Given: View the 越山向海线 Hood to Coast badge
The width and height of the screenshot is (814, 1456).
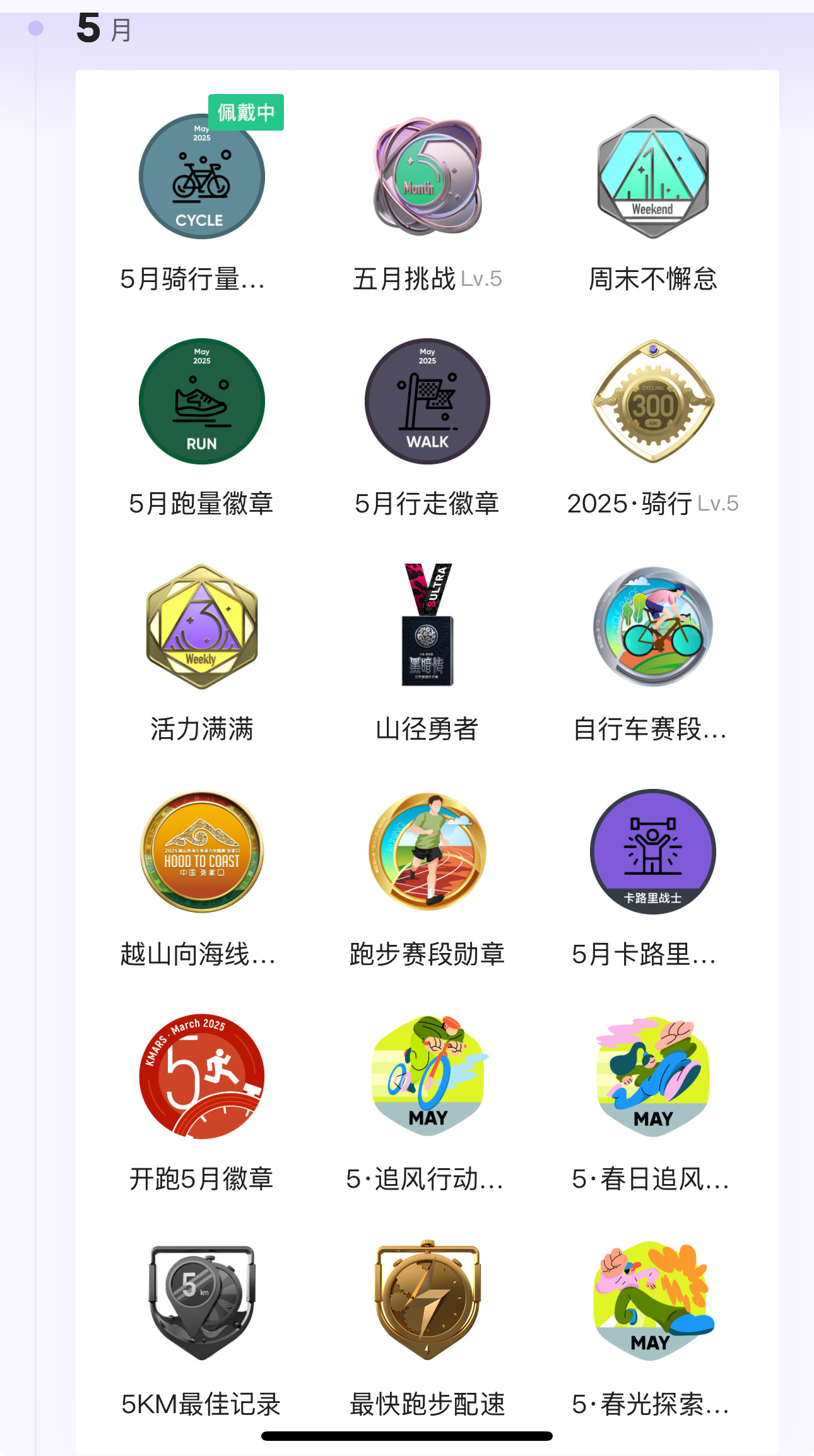Looking at the screenshot, I should pyautogui.click(x=202, y=851).
